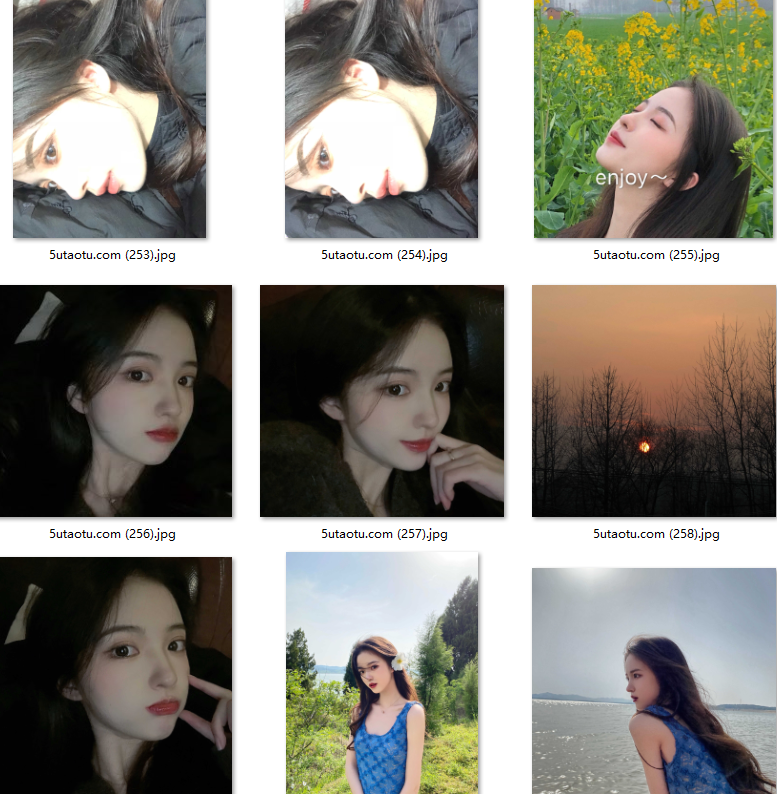This screenshot has height=794, width=777.
Task: Select the file 5utaotu.com (254).jpg
Action: (x=381, y=118)
